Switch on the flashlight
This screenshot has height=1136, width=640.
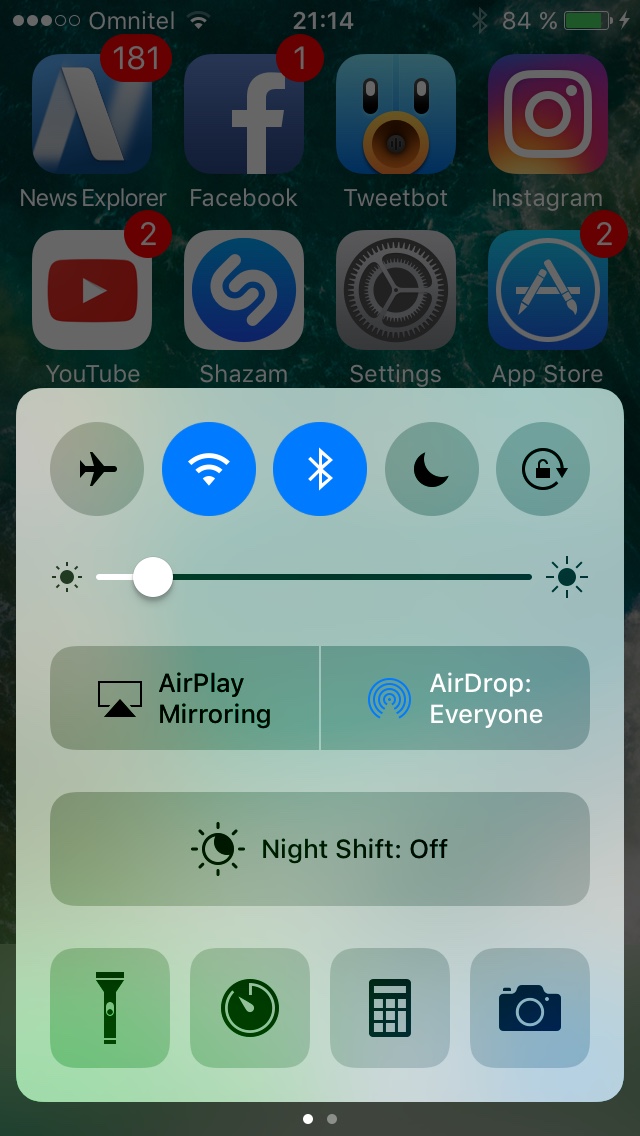pyautogui.click(x=110, y=1008)
